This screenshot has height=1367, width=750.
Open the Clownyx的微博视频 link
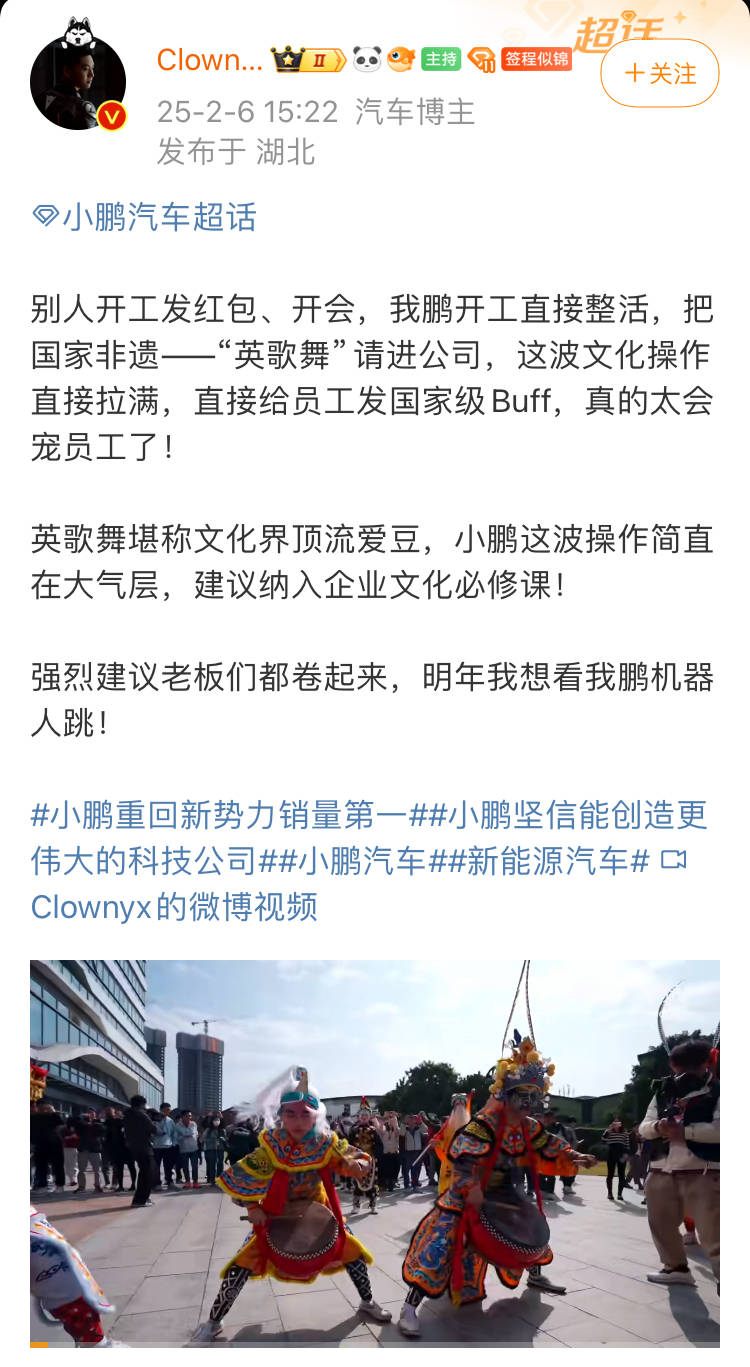175,907
